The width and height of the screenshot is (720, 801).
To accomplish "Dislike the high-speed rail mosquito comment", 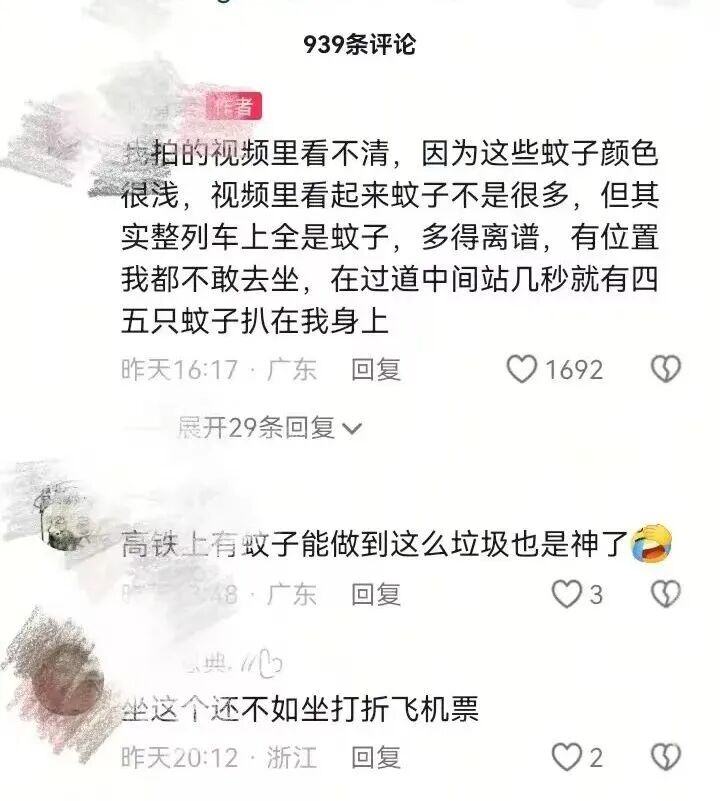I will click(x=665, y=594).
